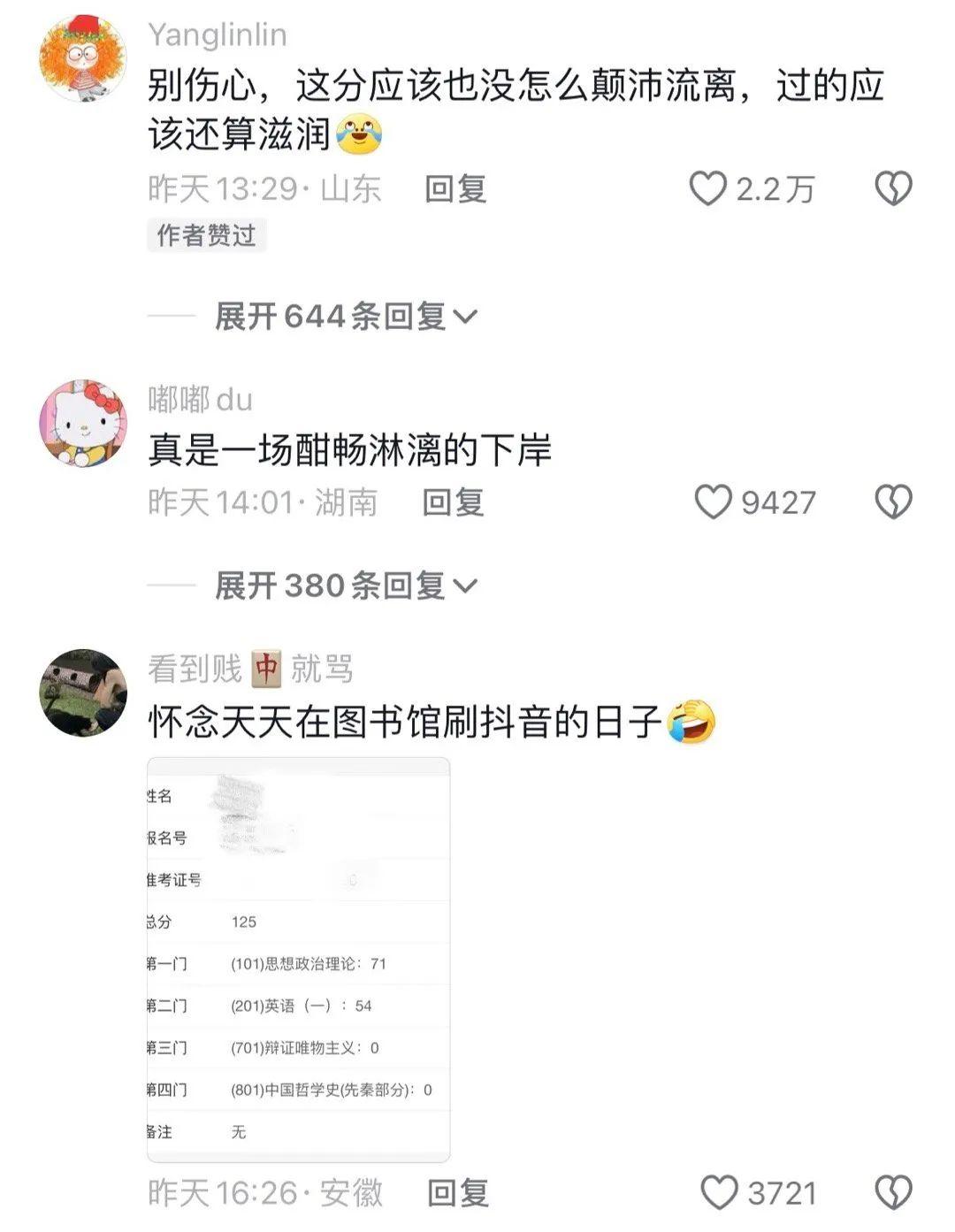This screenshot has height=1232, width=955.
Task: Reply to the comment from 安徽
Action: coord(458,1192)
